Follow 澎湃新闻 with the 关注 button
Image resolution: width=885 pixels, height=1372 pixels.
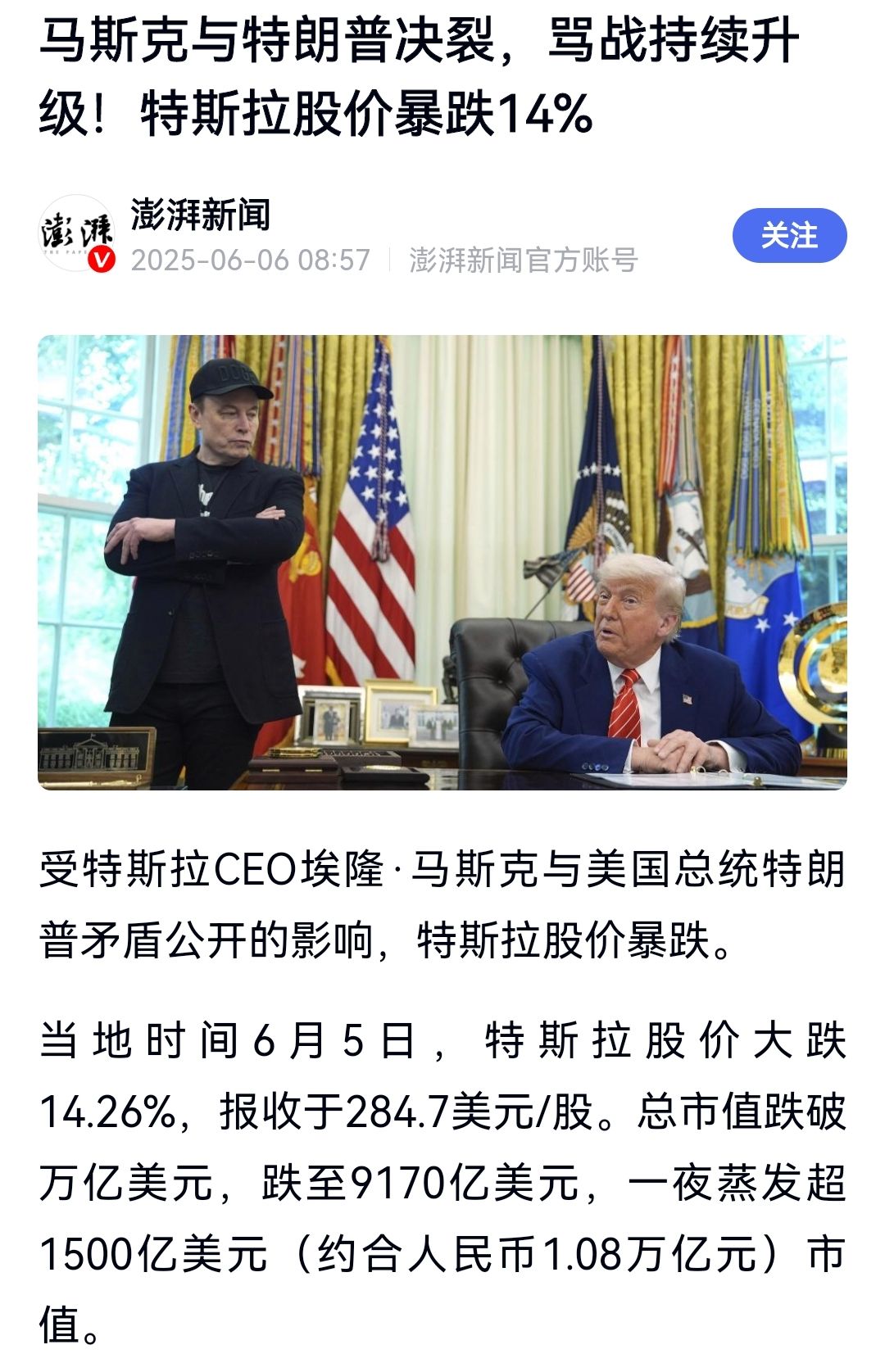(x=788, y=236)
